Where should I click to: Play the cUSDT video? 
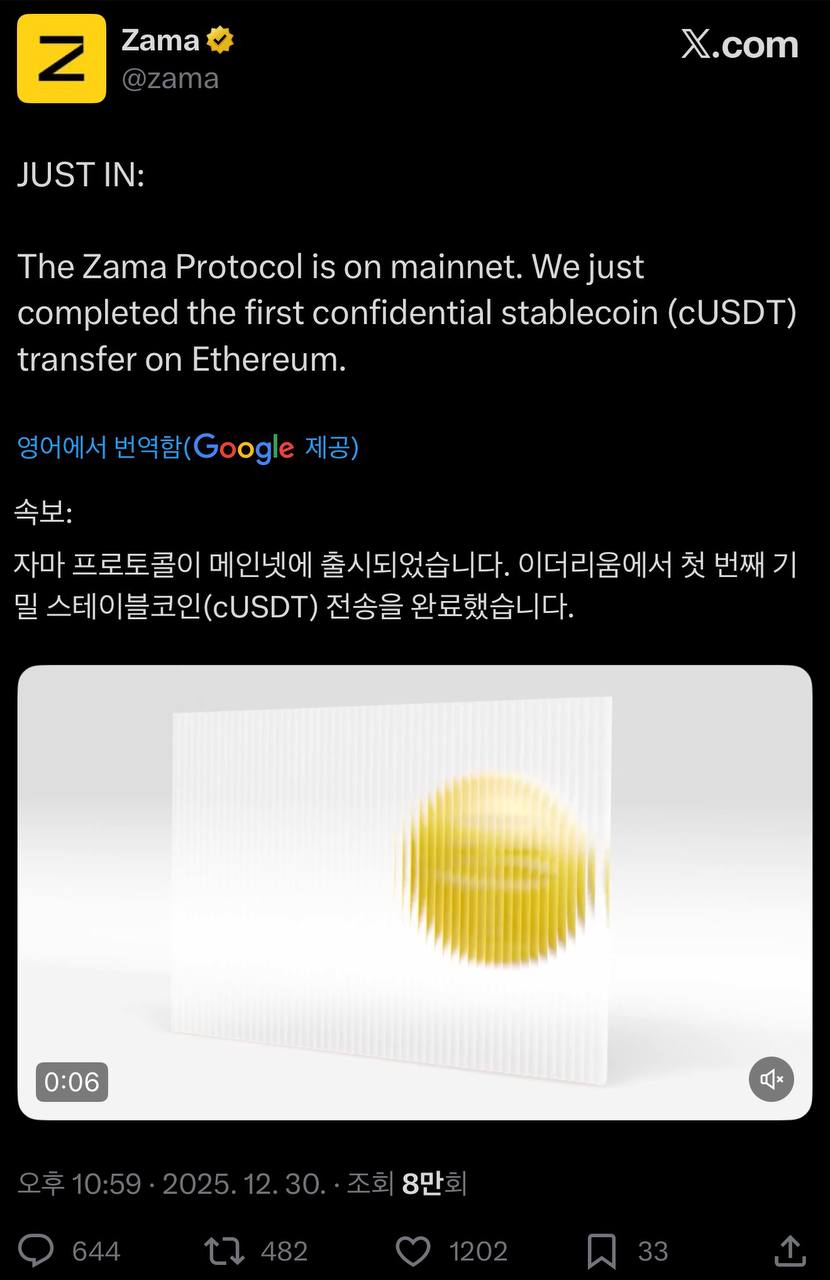point(414,892)
